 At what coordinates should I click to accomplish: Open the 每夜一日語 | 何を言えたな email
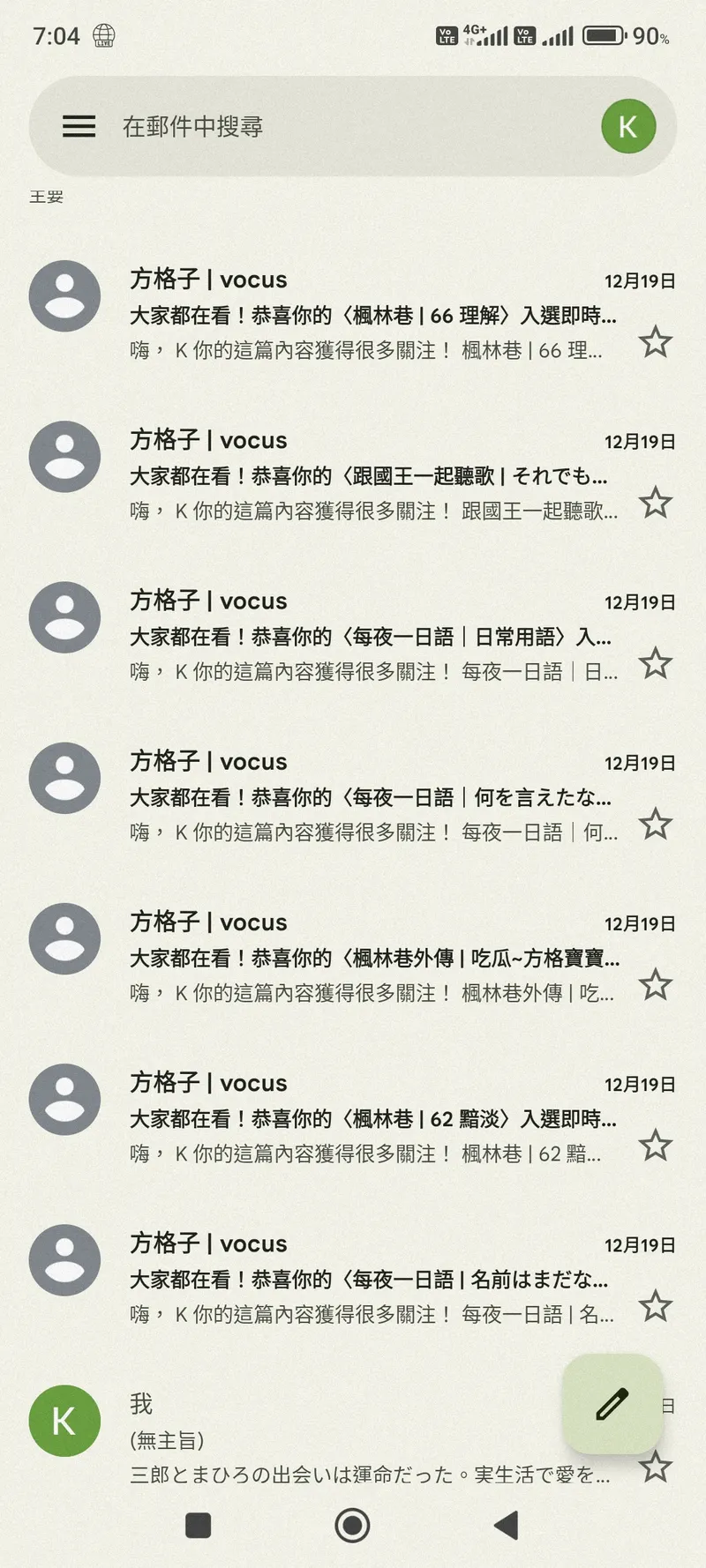[x=371, y=796]
